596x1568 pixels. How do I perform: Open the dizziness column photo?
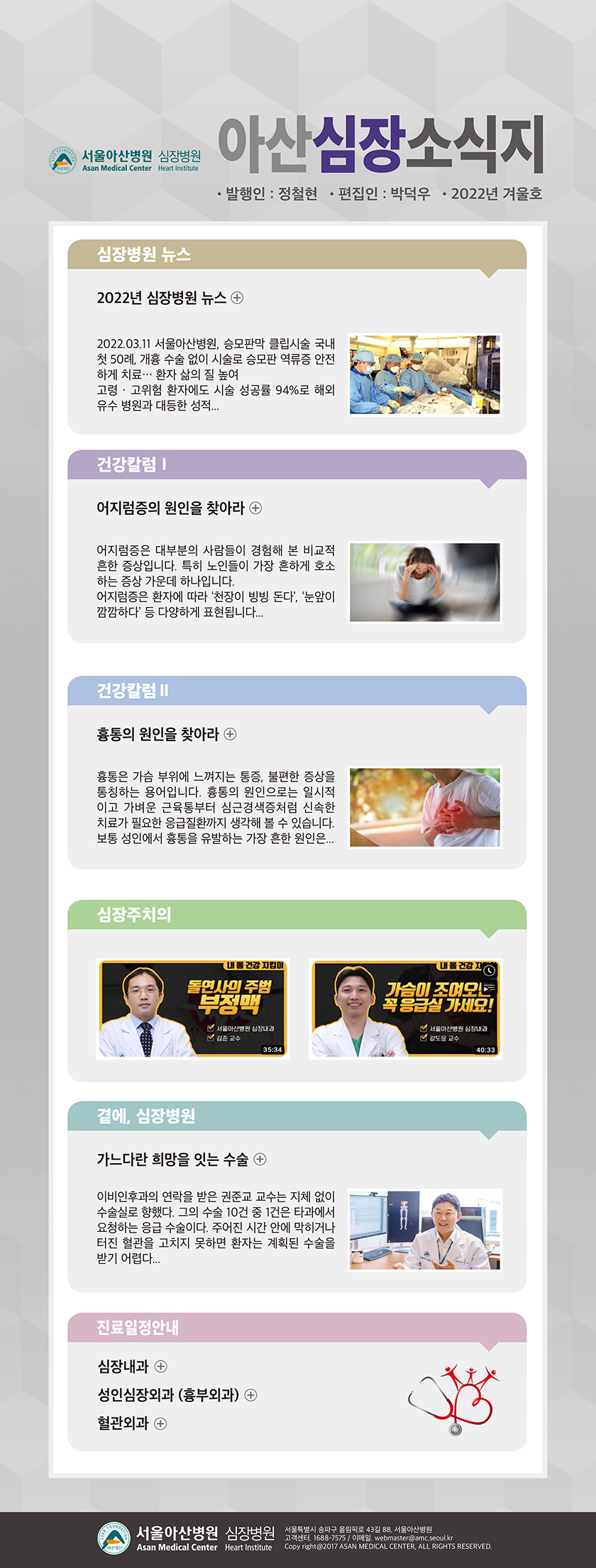pos(424,582)
